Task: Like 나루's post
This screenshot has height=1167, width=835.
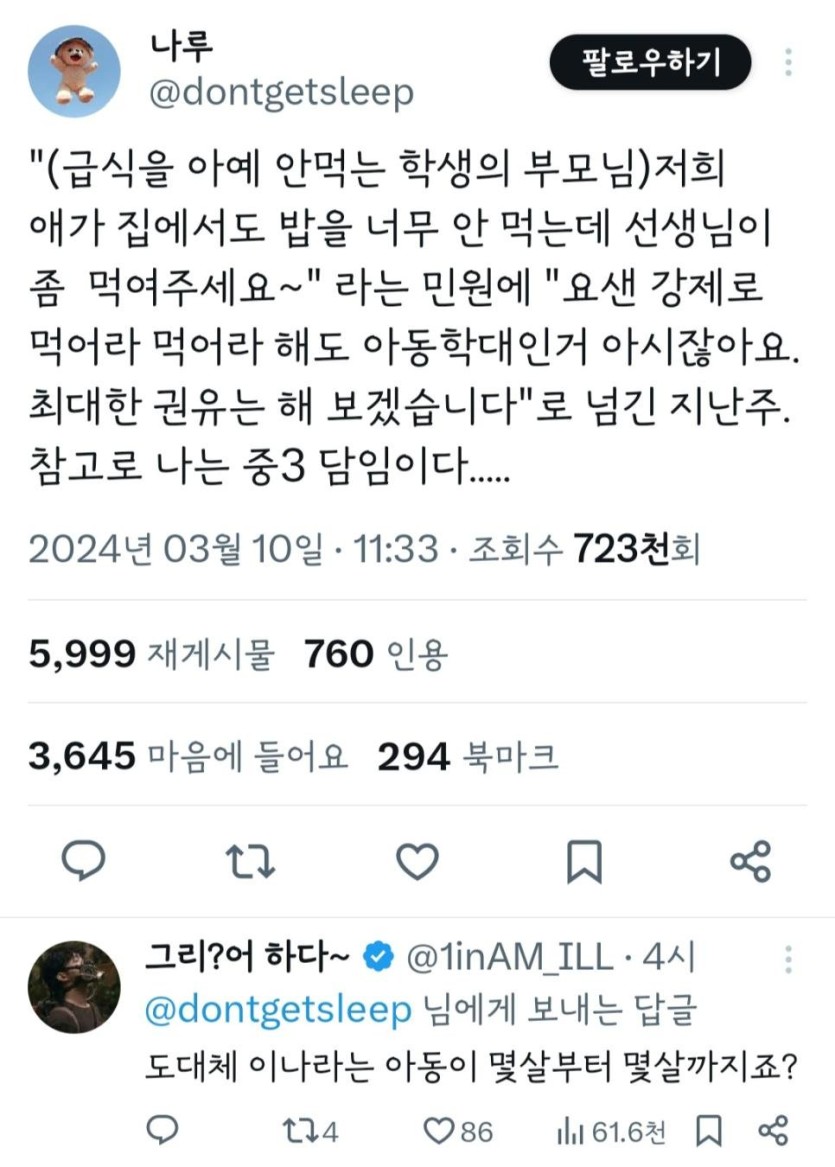Action: point(417,860)
